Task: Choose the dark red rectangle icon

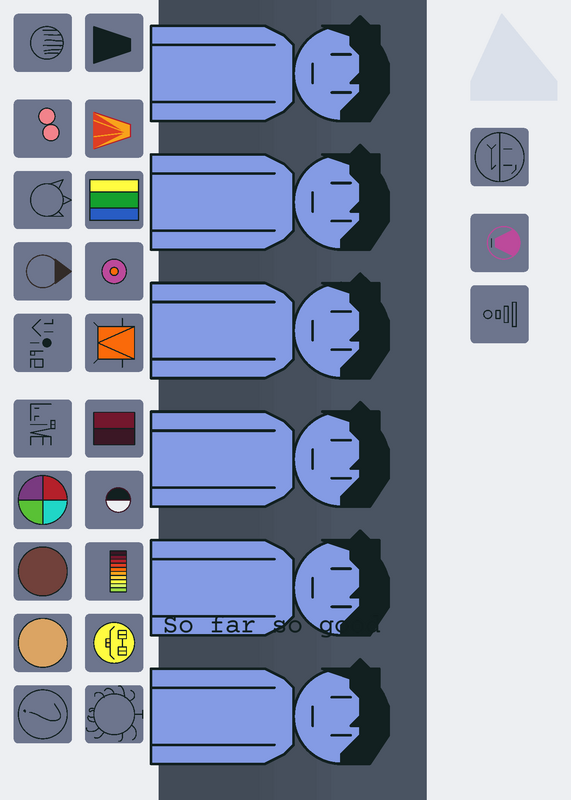Action: click(x=114, y=429)
